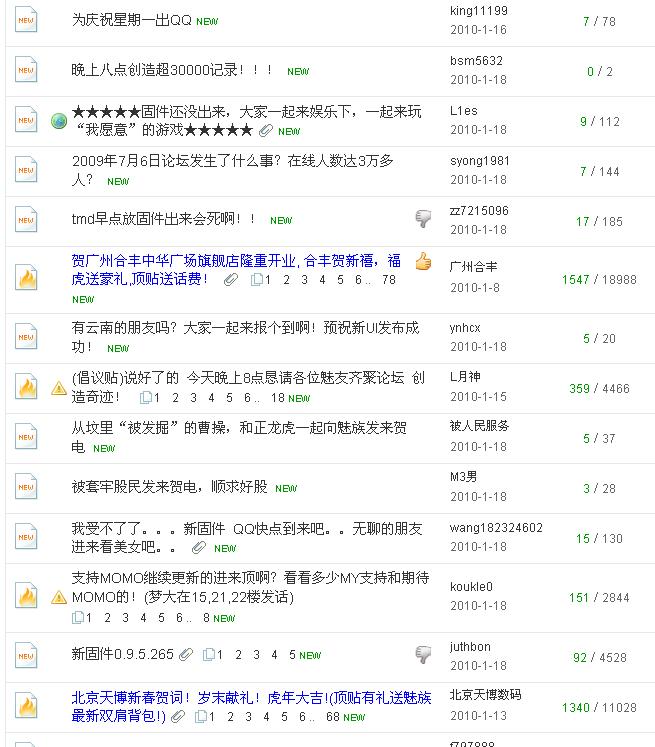This screenshot has height=747, width=655.
Task: Open author profile king11199
Action: point(479,11)
